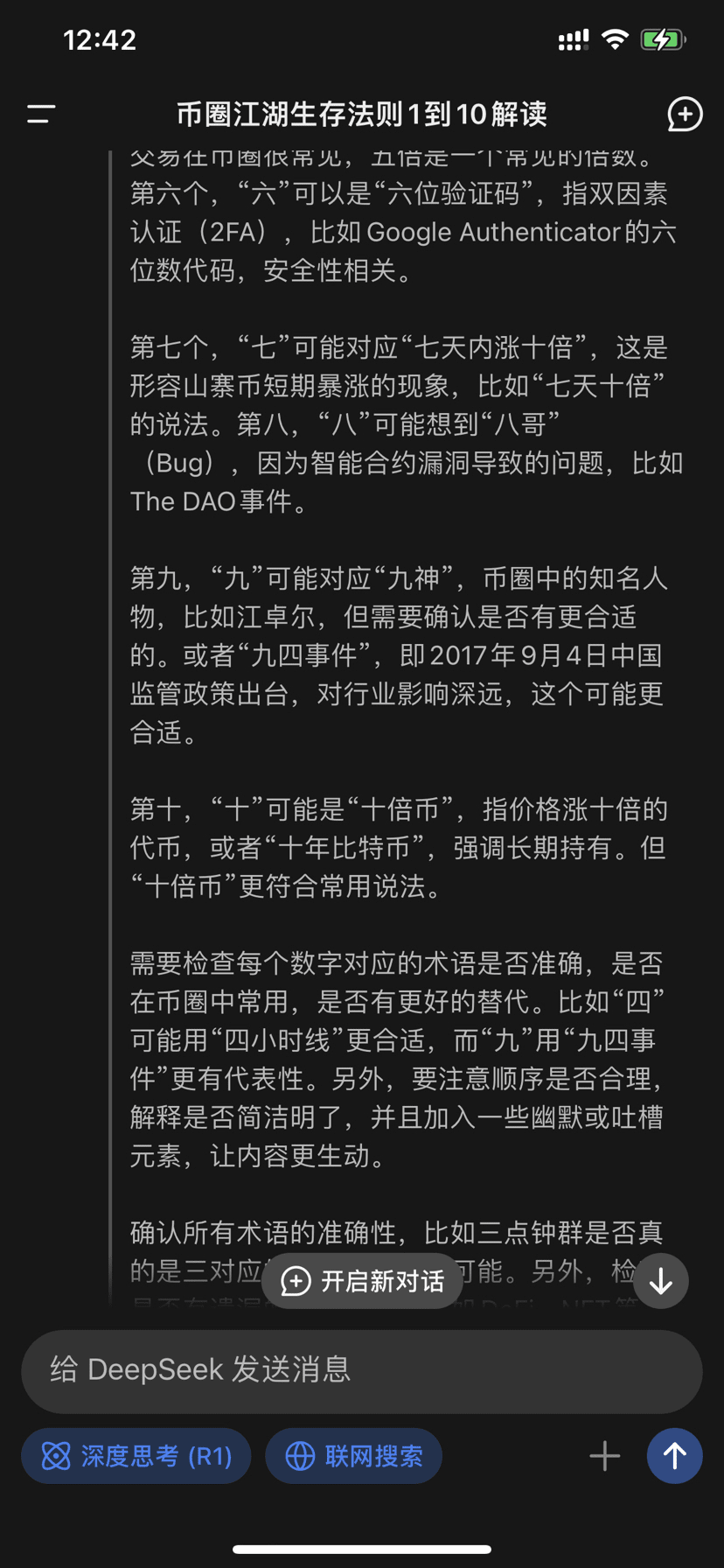Image resolution: width=724 pixels, height=1568 pixels.
Task: Jump to bottom with the down arrow
Action: point(661,1281)
